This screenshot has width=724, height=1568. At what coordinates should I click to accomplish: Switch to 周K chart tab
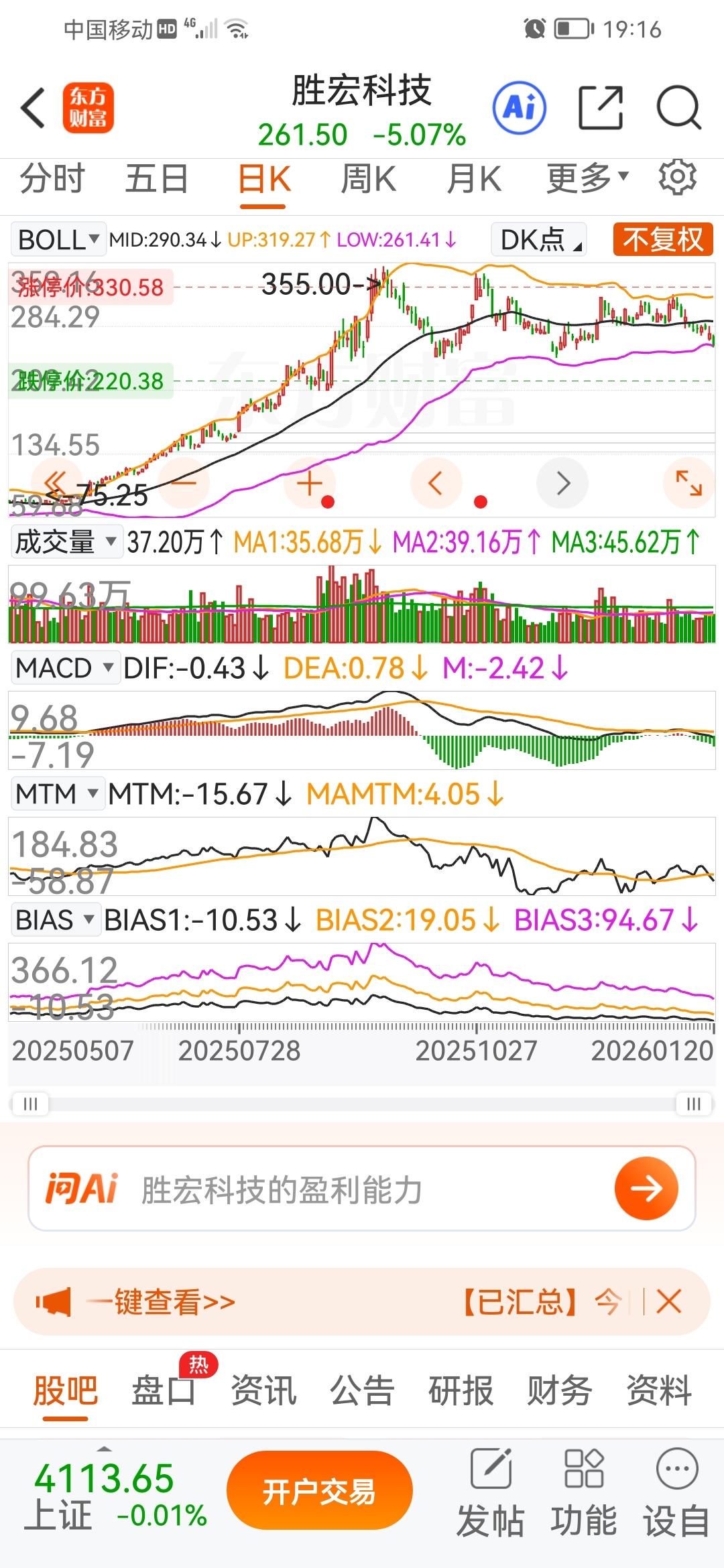(x=368, y=179)
